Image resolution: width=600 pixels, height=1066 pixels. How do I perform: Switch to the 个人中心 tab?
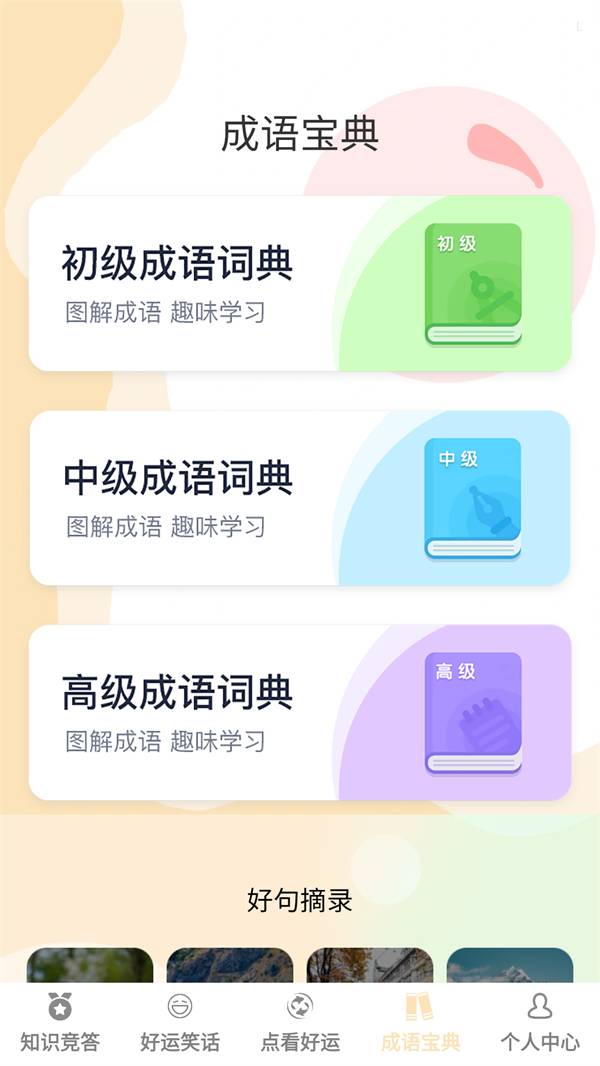pos(540,1023)
